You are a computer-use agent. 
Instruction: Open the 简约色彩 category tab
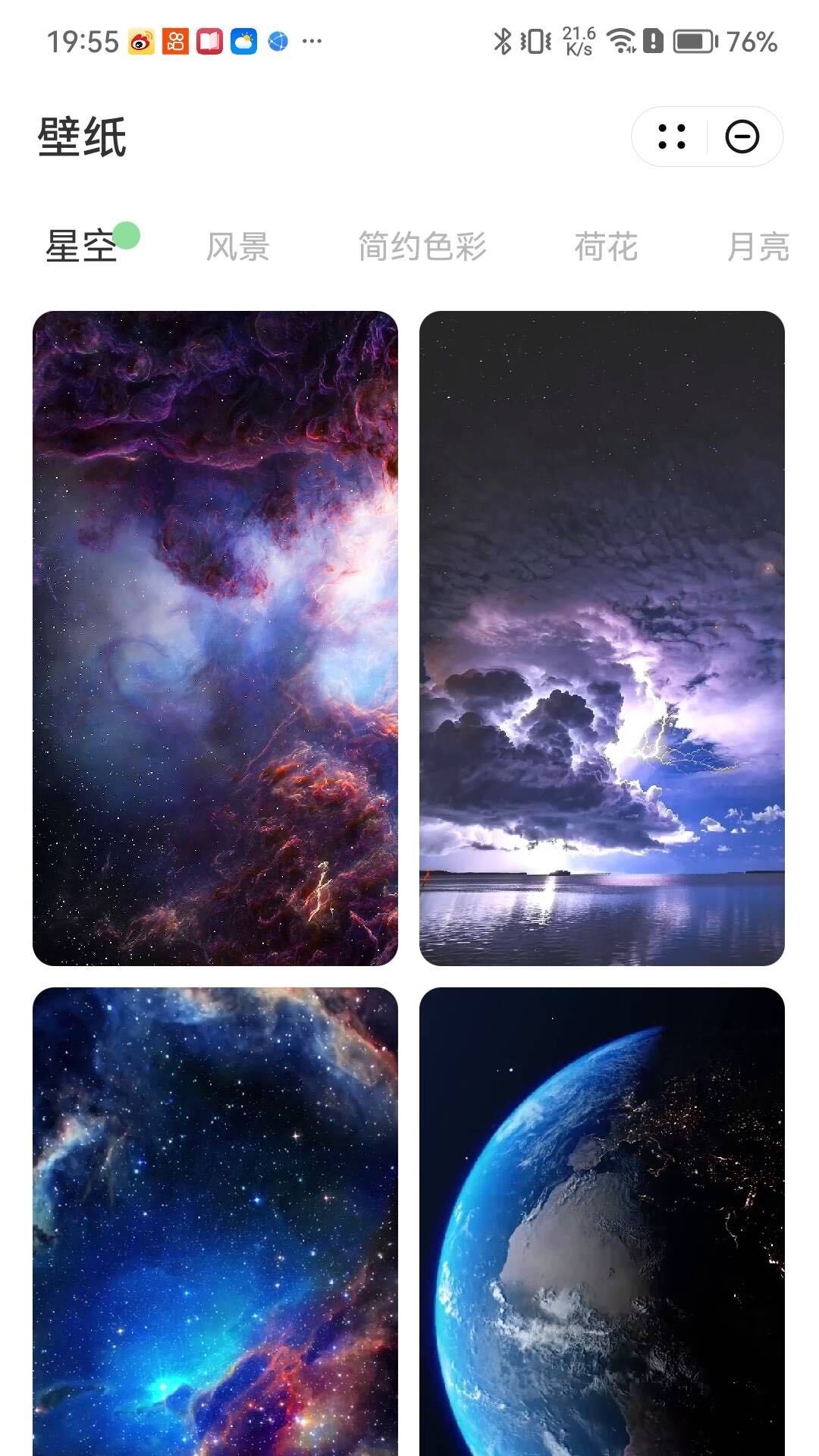[x=422, y=246]
